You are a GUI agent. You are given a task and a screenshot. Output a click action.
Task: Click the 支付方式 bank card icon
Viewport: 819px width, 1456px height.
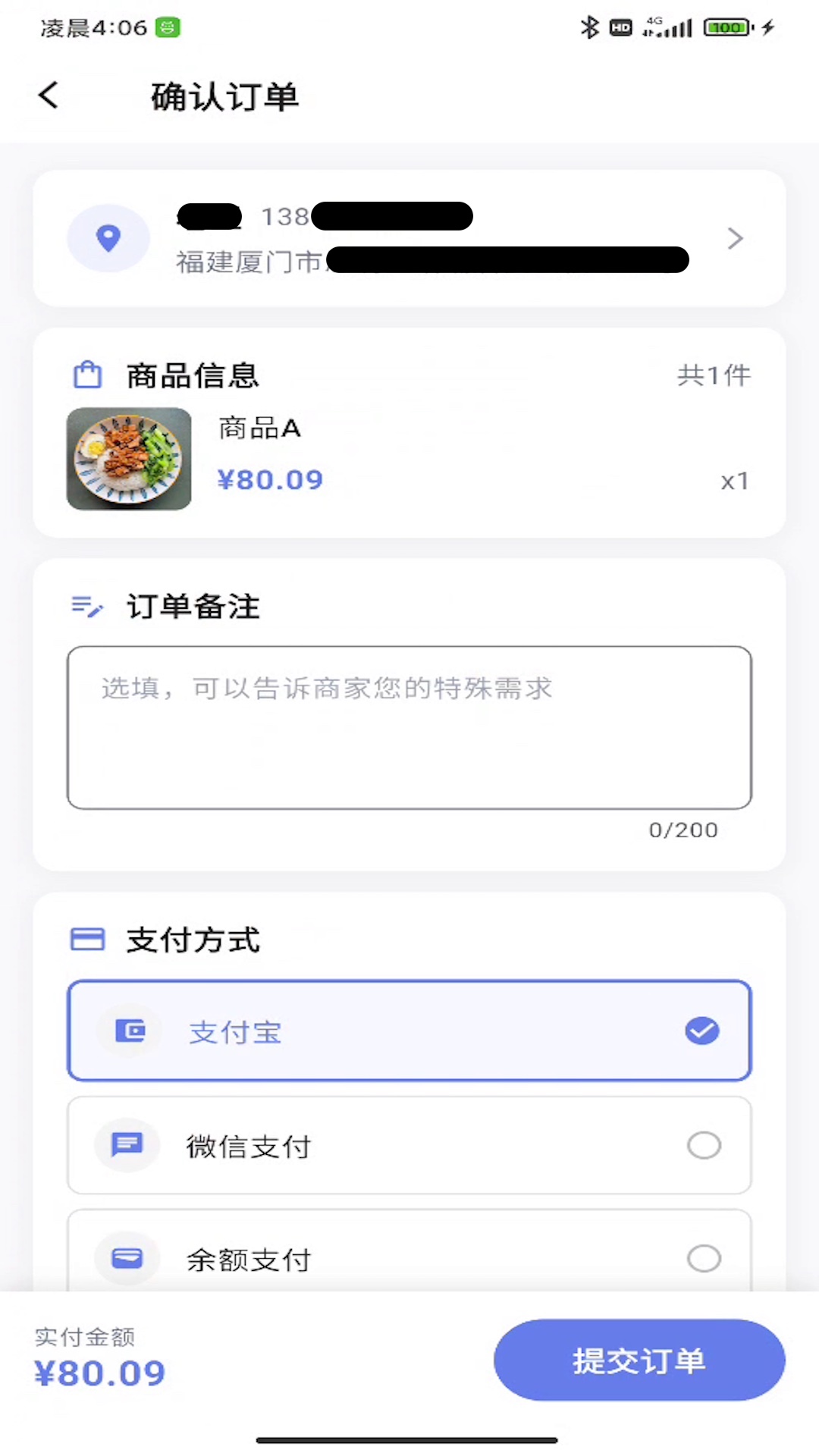click(86, 939)
